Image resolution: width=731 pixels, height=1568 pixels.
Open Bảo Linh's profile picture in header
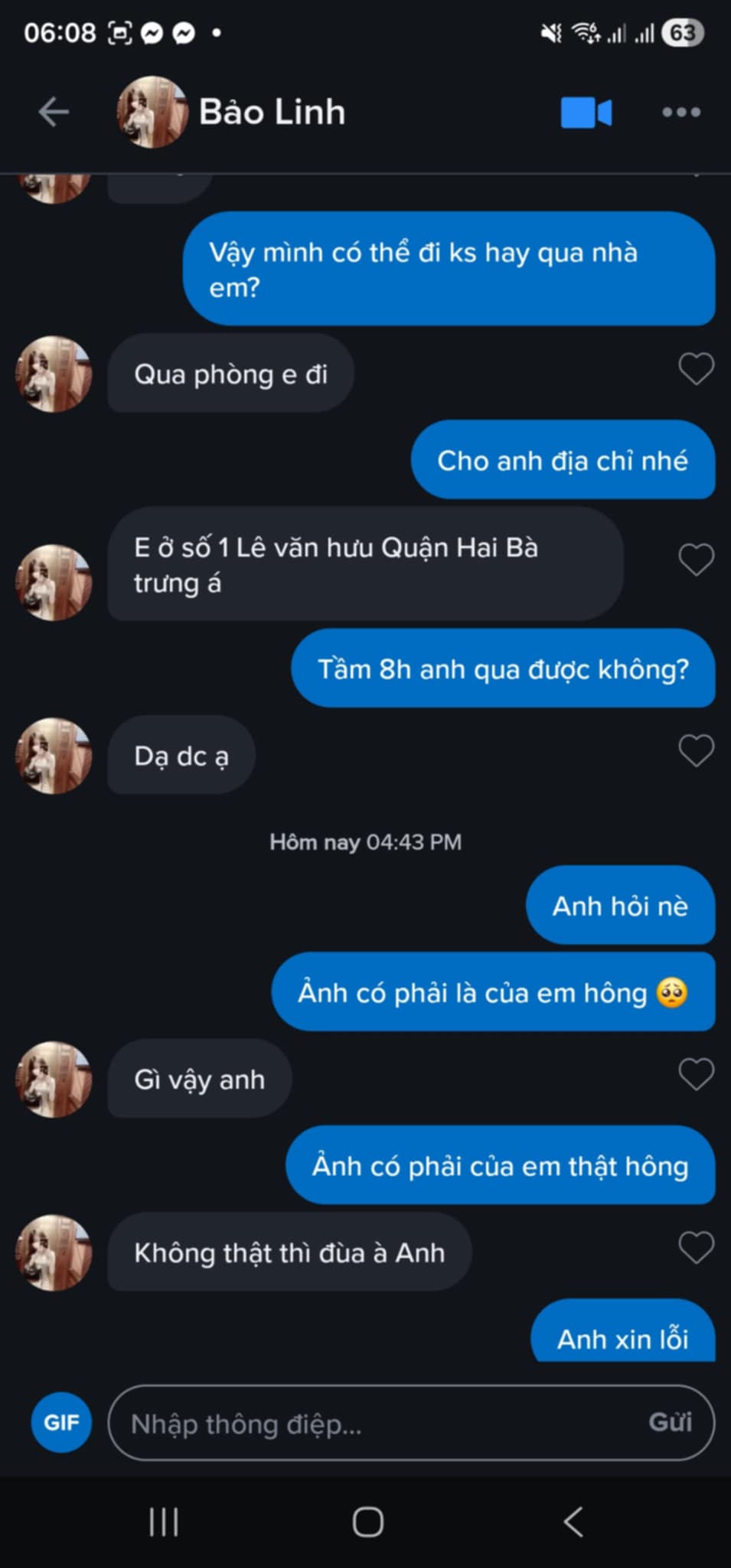(x=152, y=112)
